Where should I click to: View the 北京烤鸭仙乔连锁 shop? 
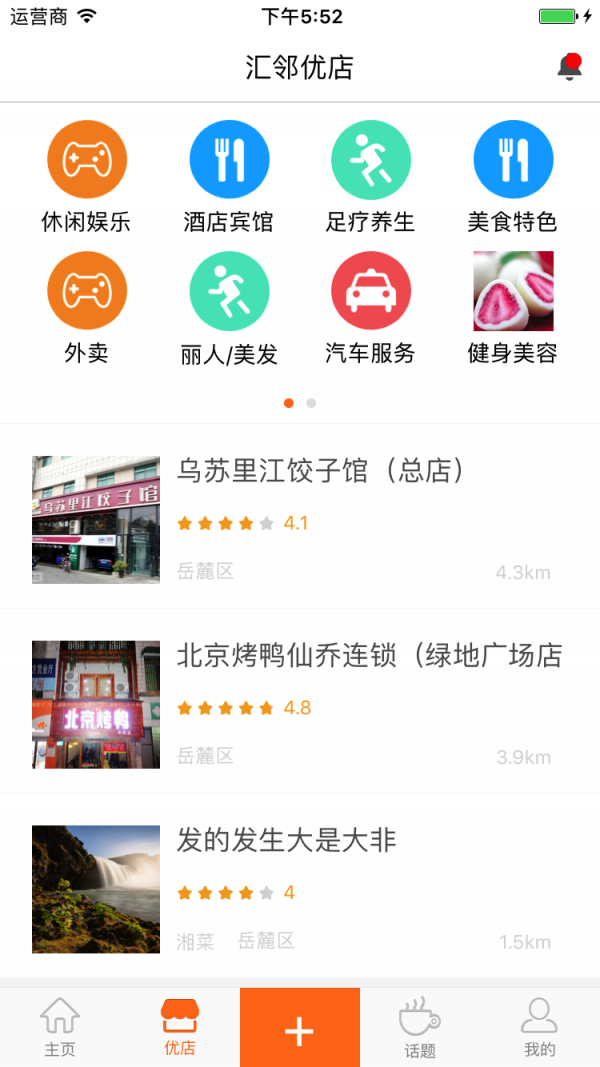[x=300, y=703]
